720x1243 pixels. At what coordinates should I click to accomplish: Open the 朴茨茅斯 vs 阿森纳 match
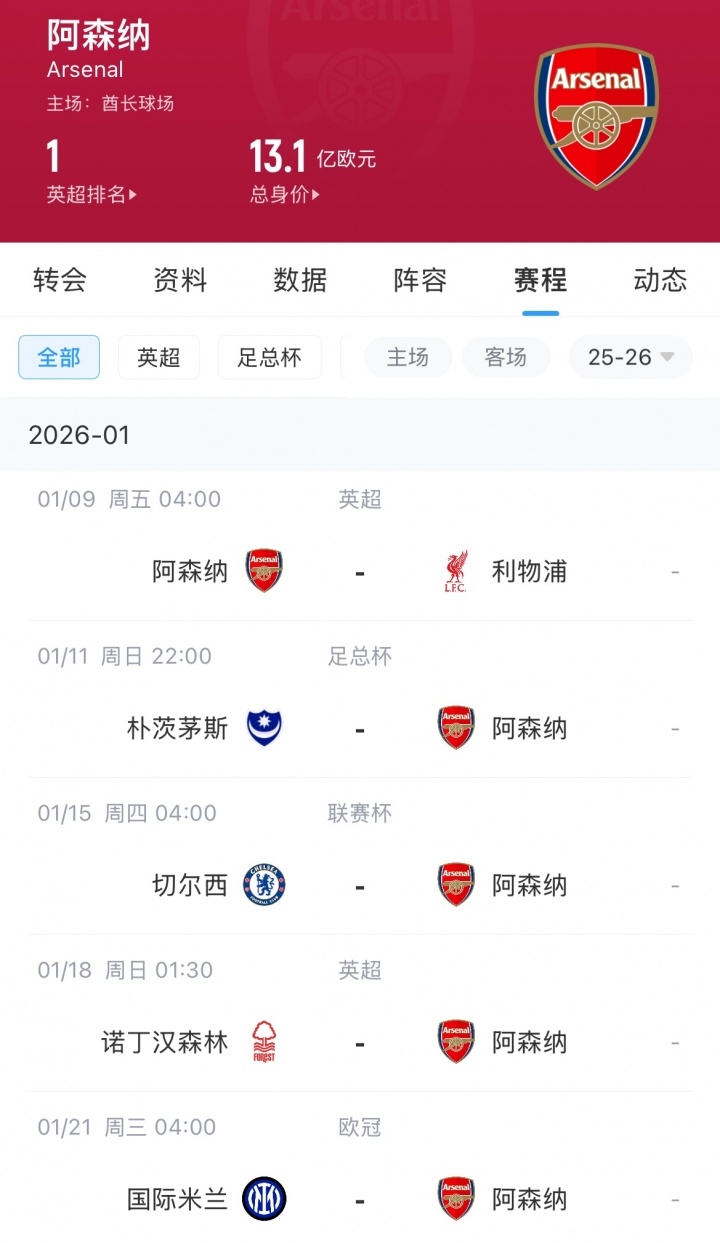[x=360, y=729]
